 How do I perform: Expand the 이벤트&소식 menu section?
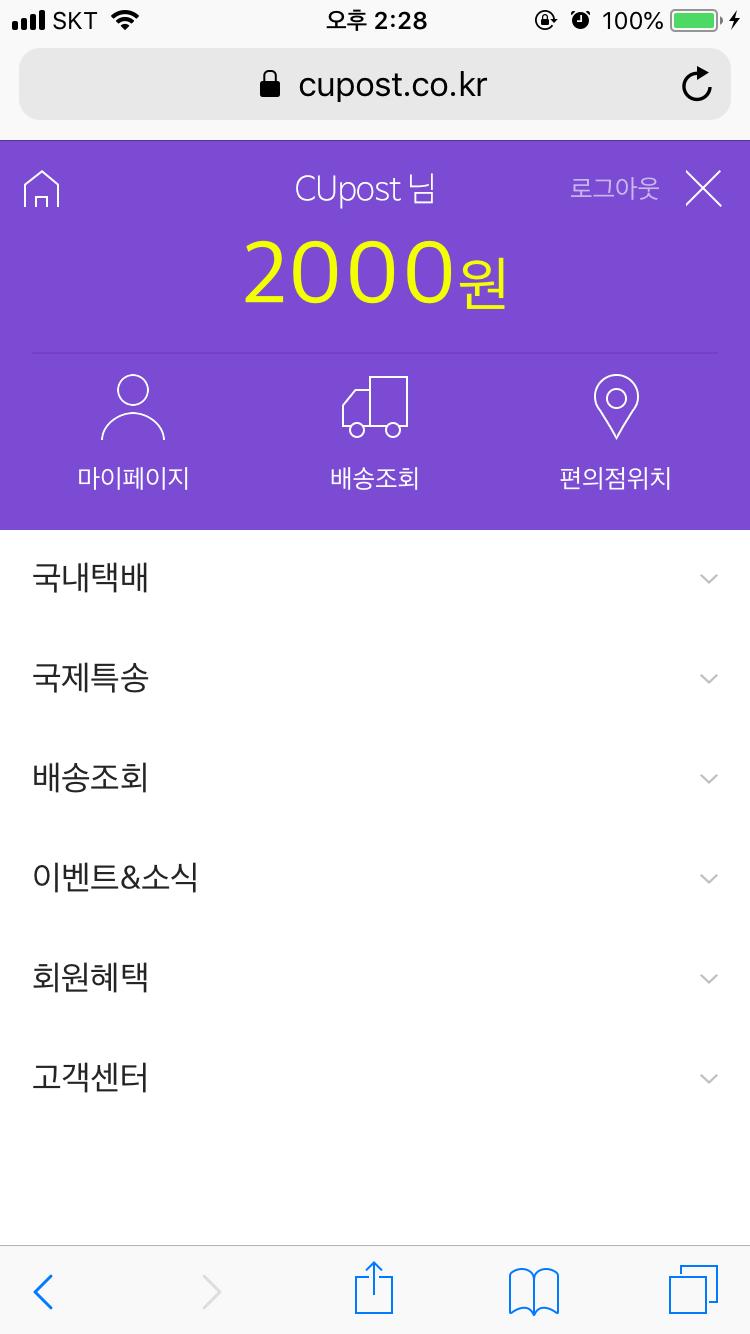click(x=375, y=878)
